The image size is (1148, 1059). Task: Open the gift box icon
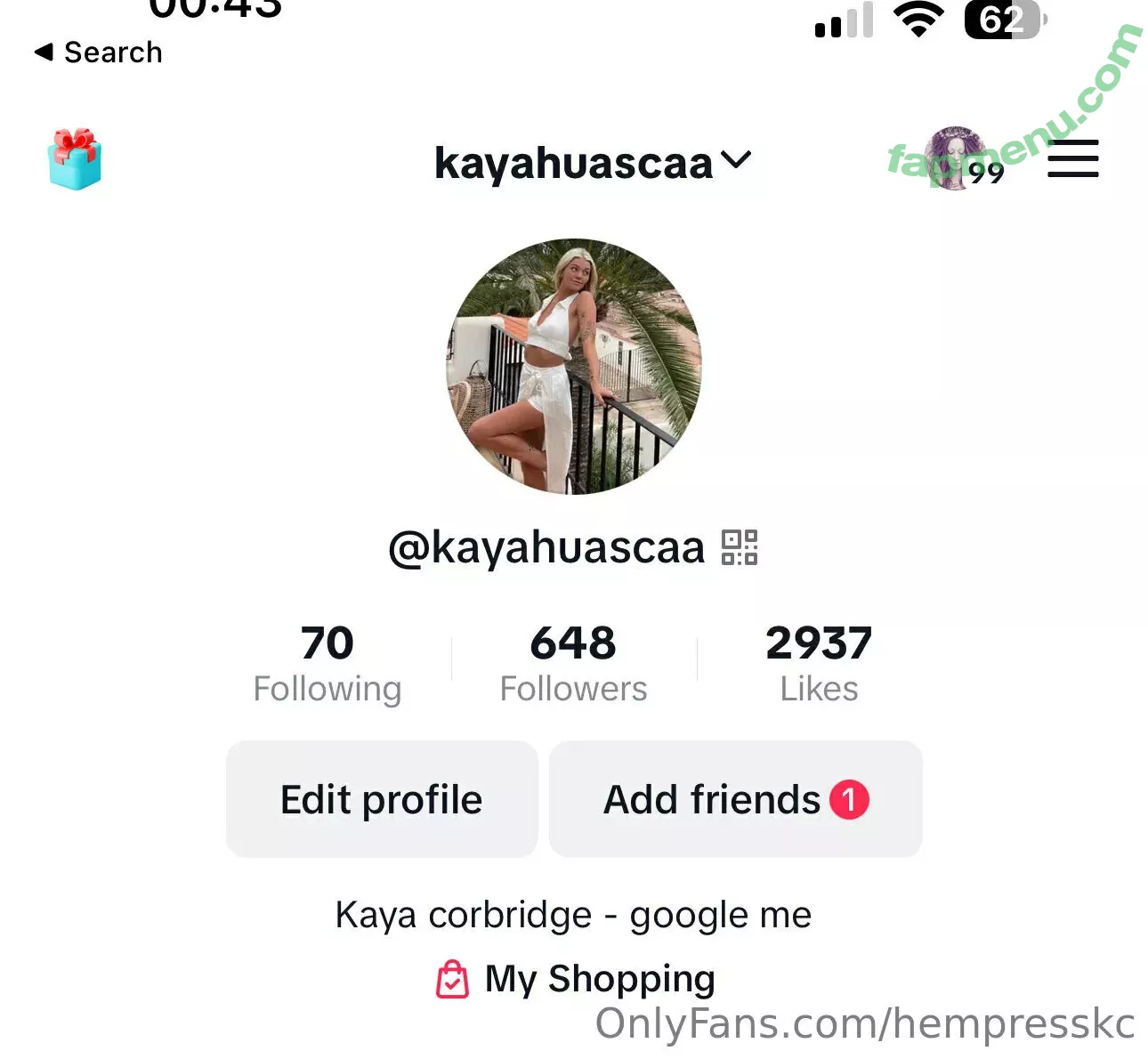[75, 159]
